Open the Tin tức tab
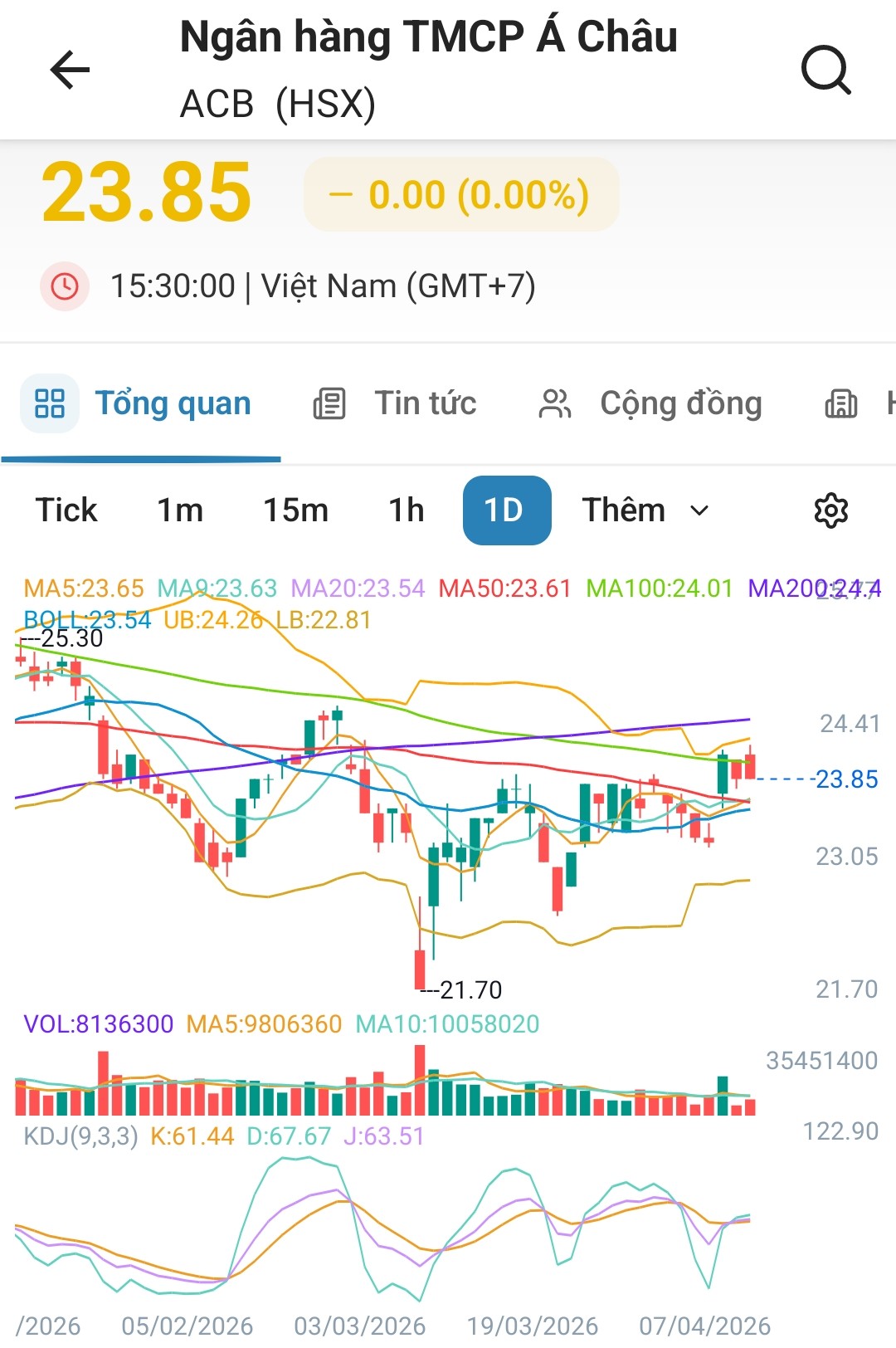 pos(396,404)
